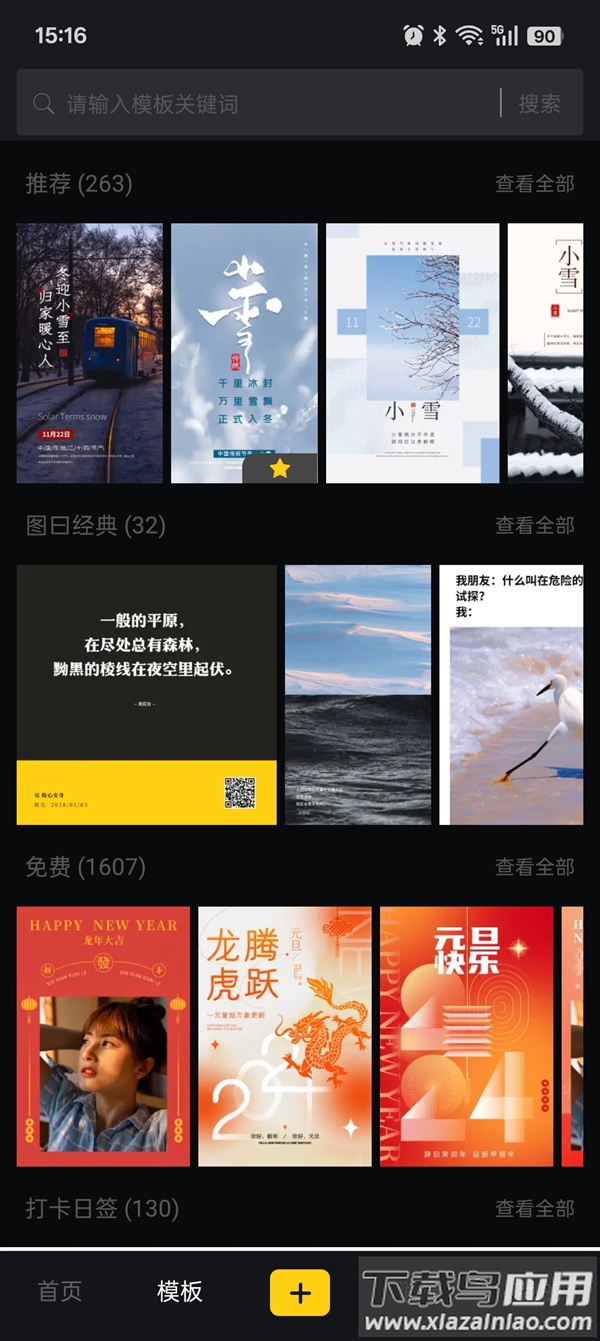View all 图日经典 templates

click(x=534, y=525)
